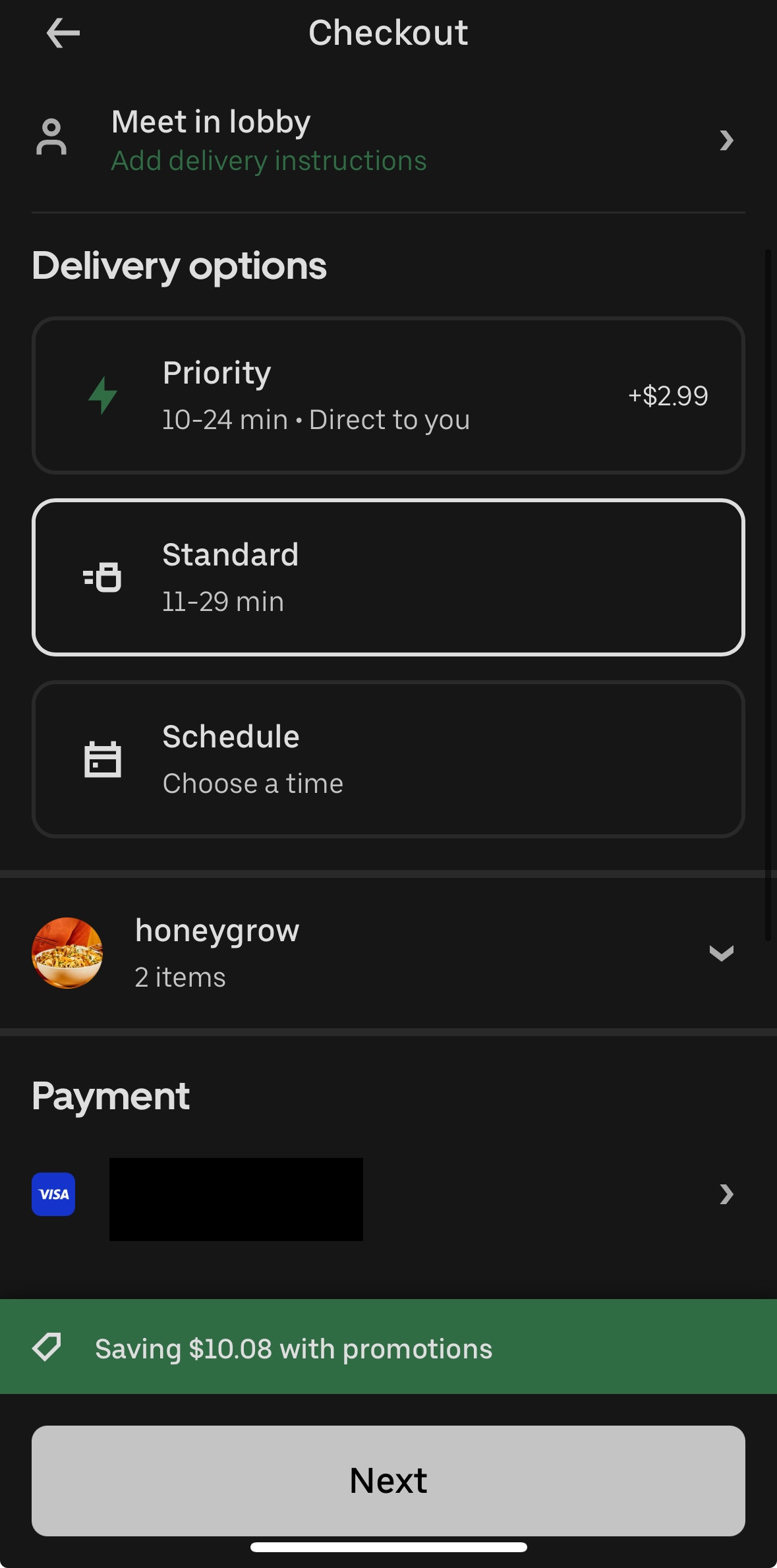This screenshot has width=777, height=1568.
Task: Choose Standard 11-29 min delivery
Action: [388, 577]
